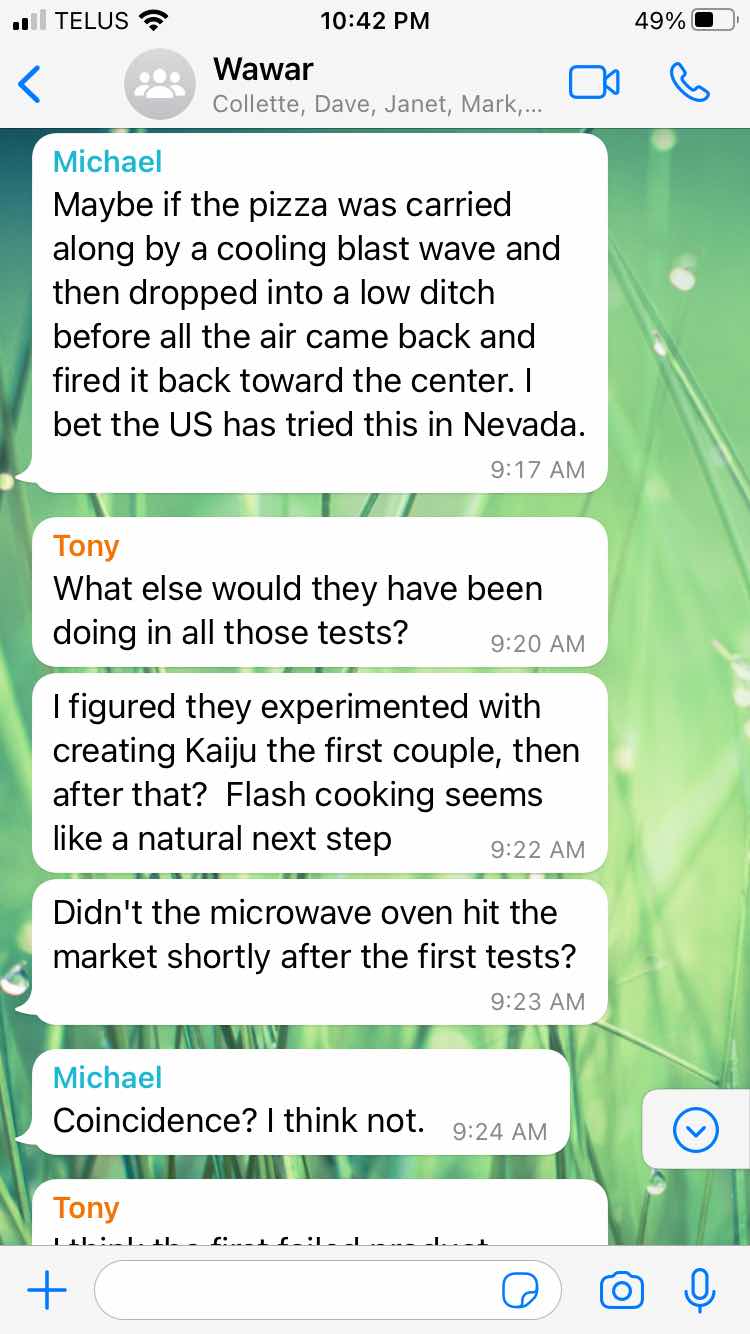Open the sticker picker

click(x=520, y=1291)
